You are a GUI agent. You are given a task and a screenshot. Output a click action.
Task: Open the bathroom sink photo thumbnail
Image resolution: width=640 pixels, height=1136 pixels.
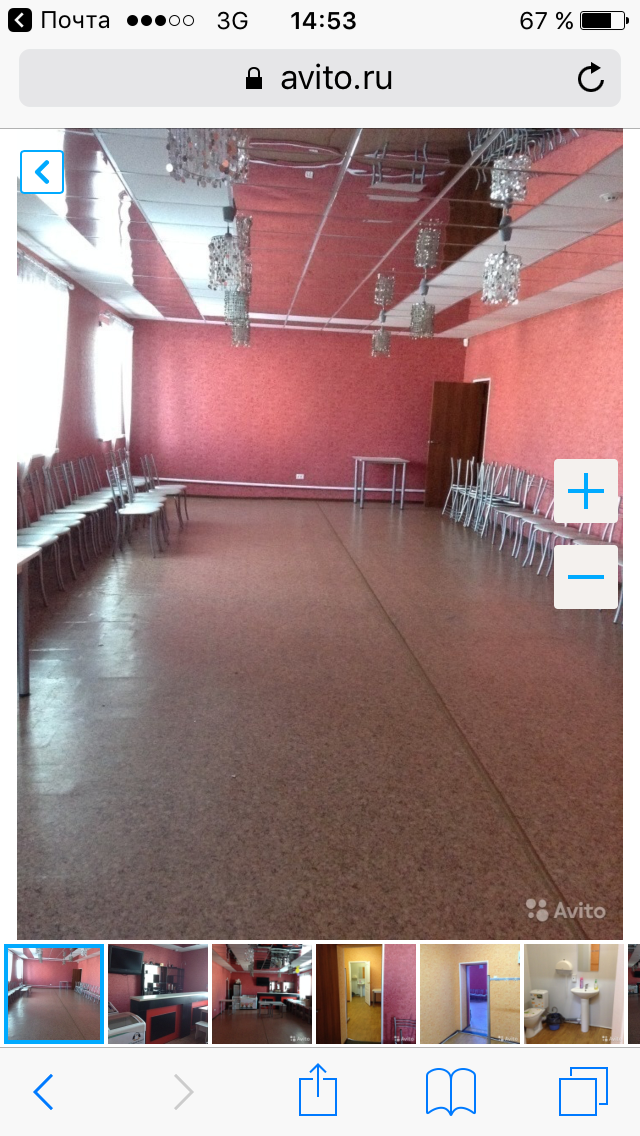(x=574, y=994)
